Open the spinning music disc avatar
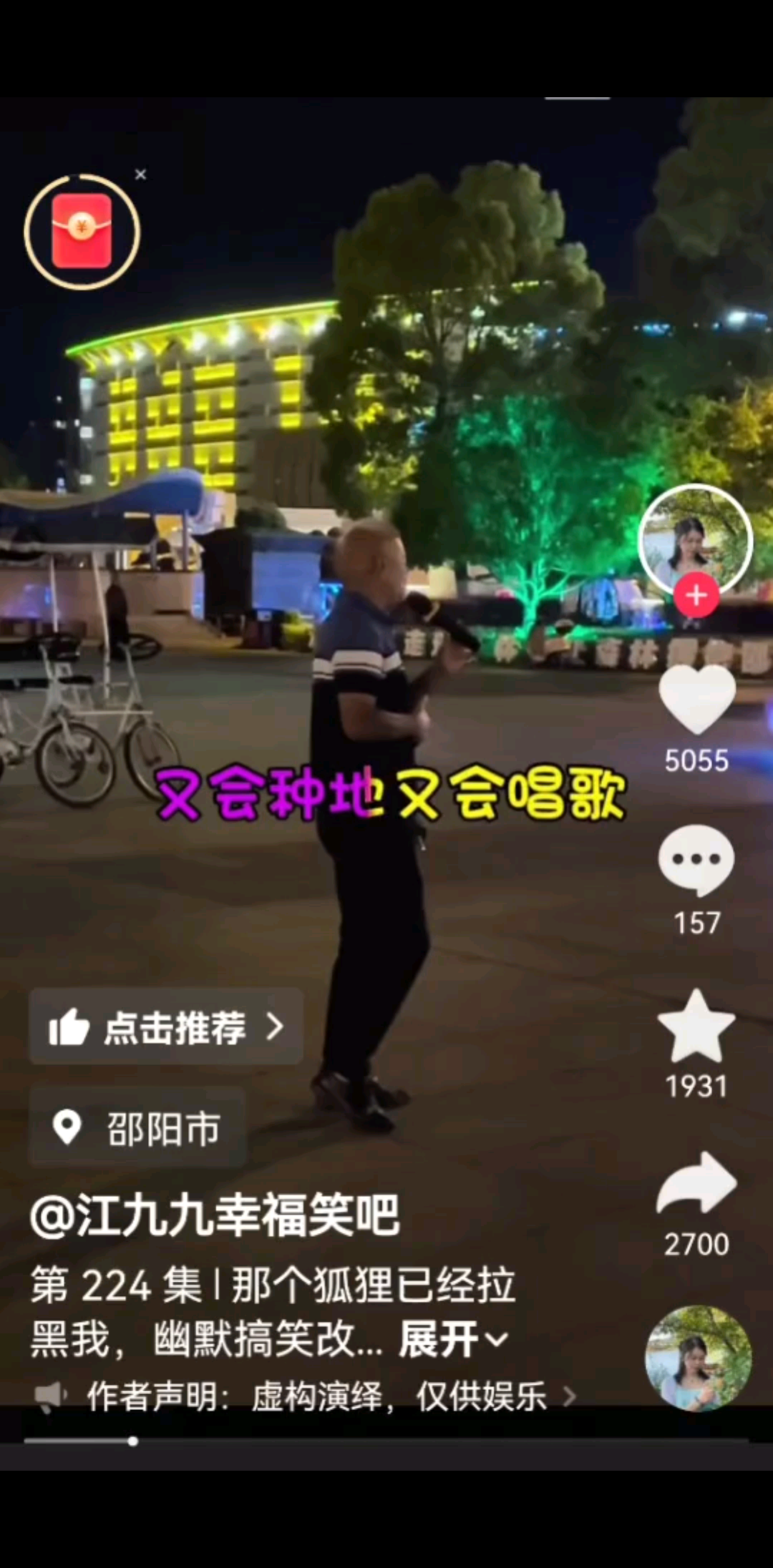The width and height of the screenshot is (773, 1568). [x=698, y=1358]
